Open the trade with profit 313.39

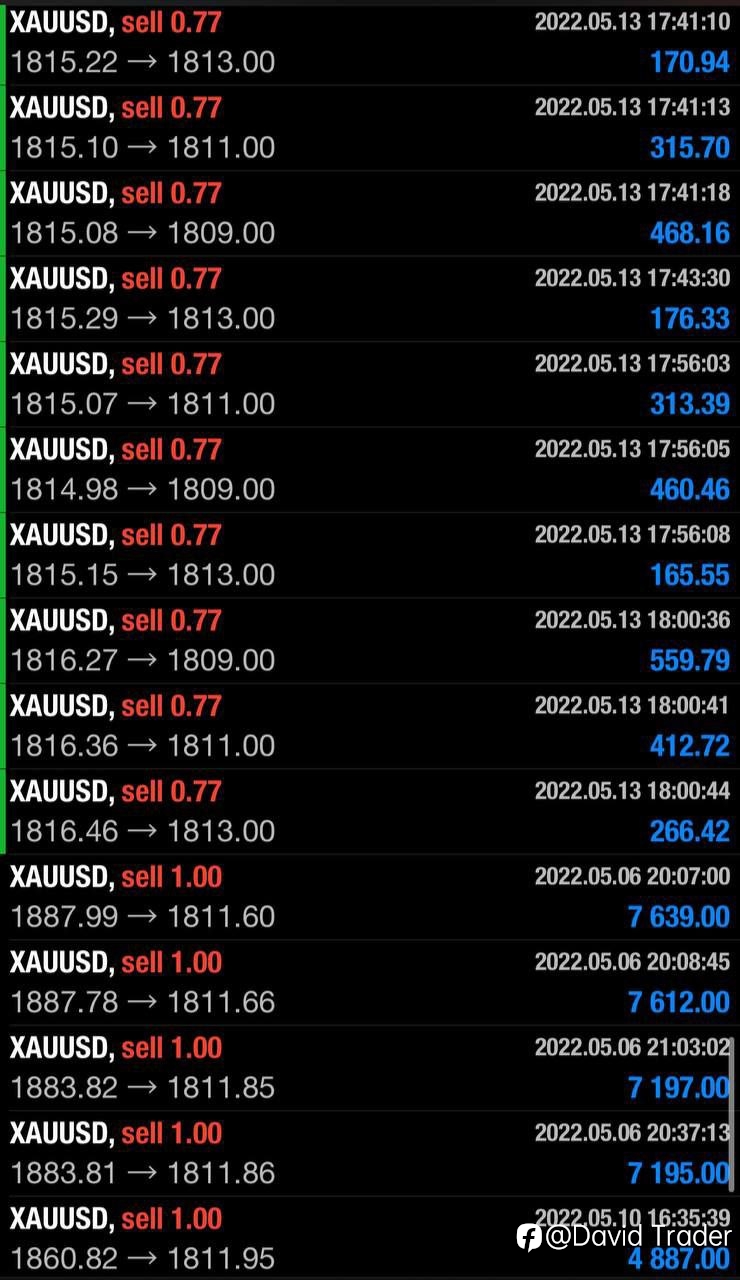370,384
